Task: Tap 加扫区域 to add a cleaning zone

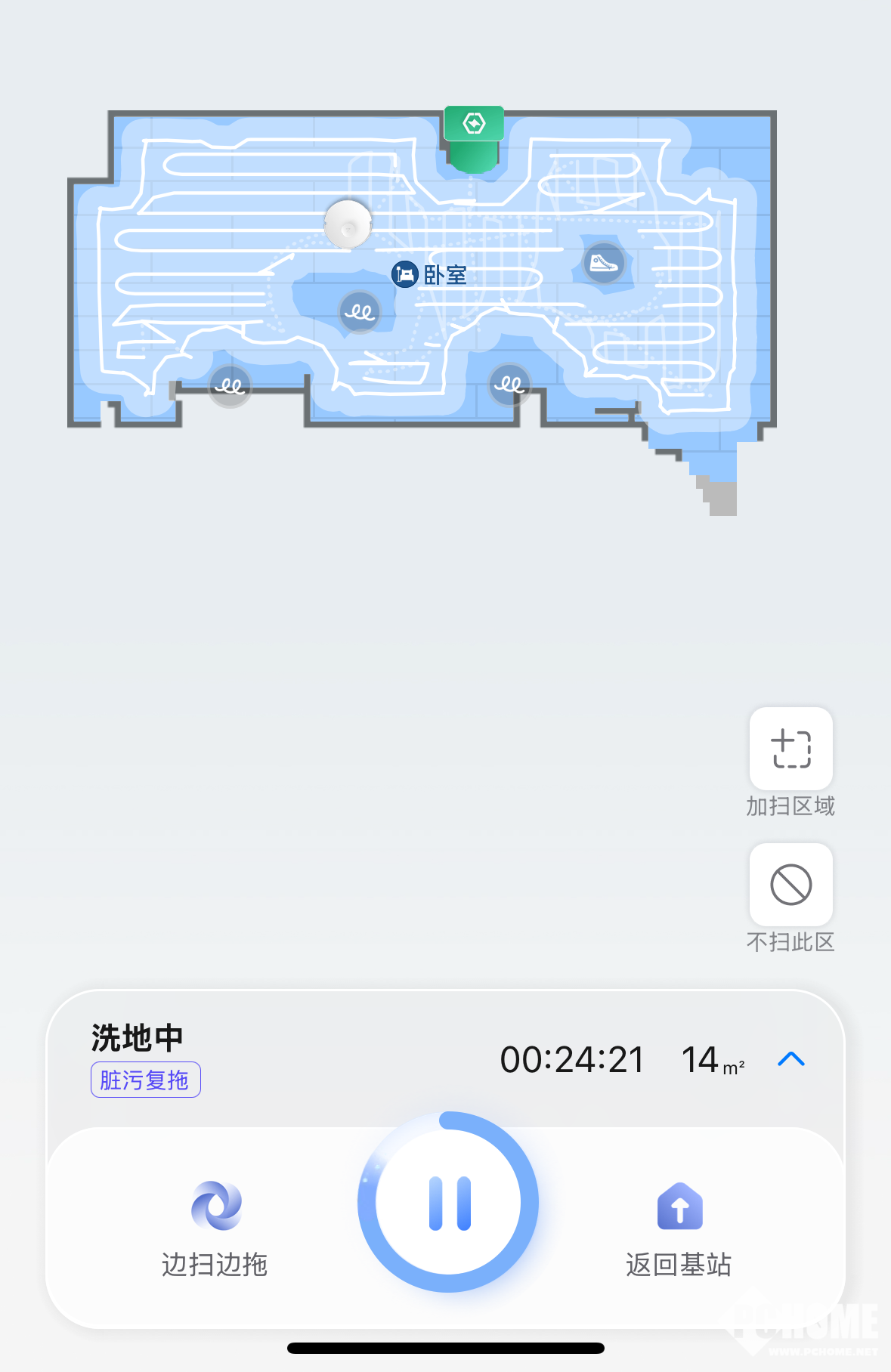Action: pyautogui.click(x=790, y=749)
